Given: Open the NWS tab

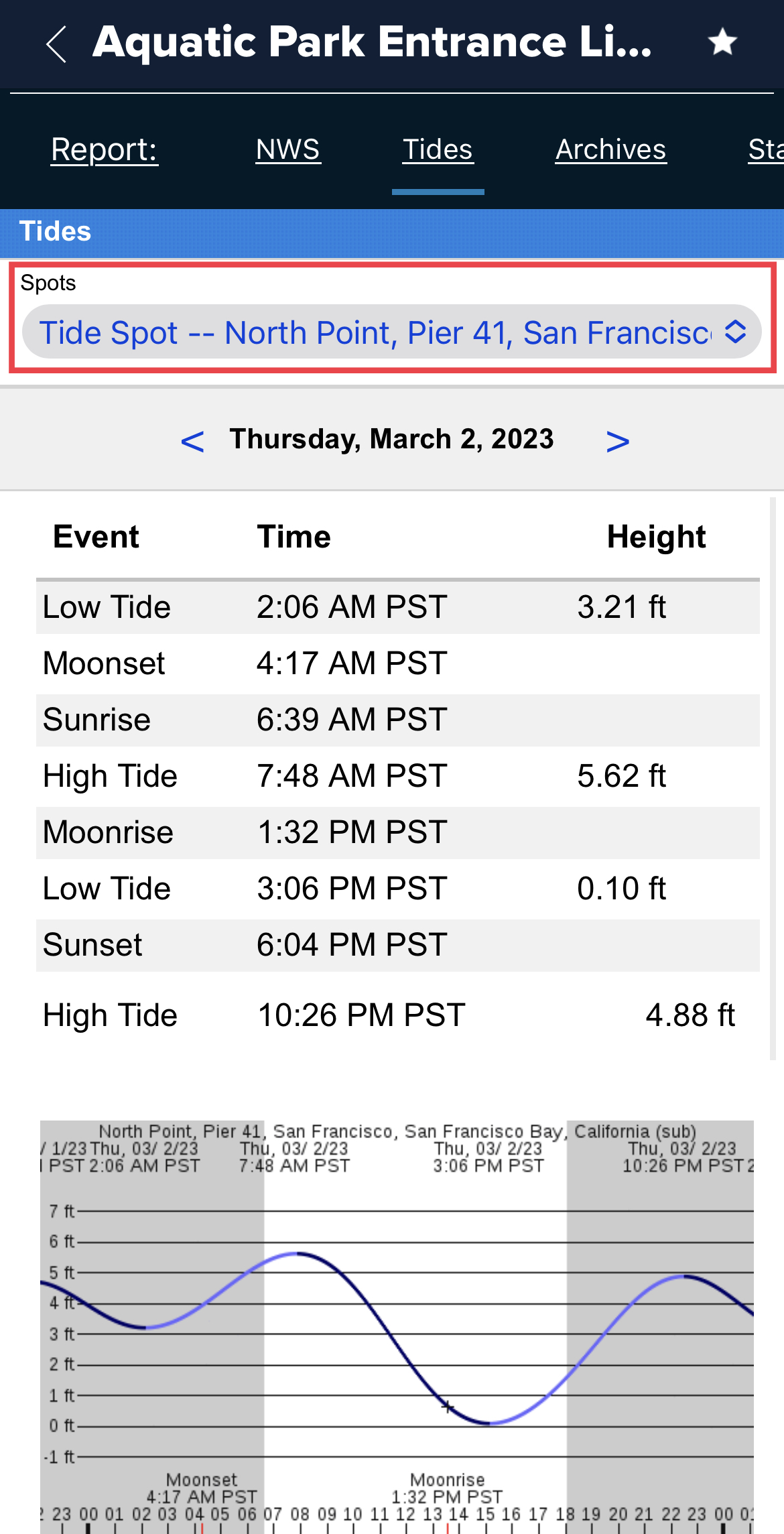Looking at the screenshot, I should (287, 149).
